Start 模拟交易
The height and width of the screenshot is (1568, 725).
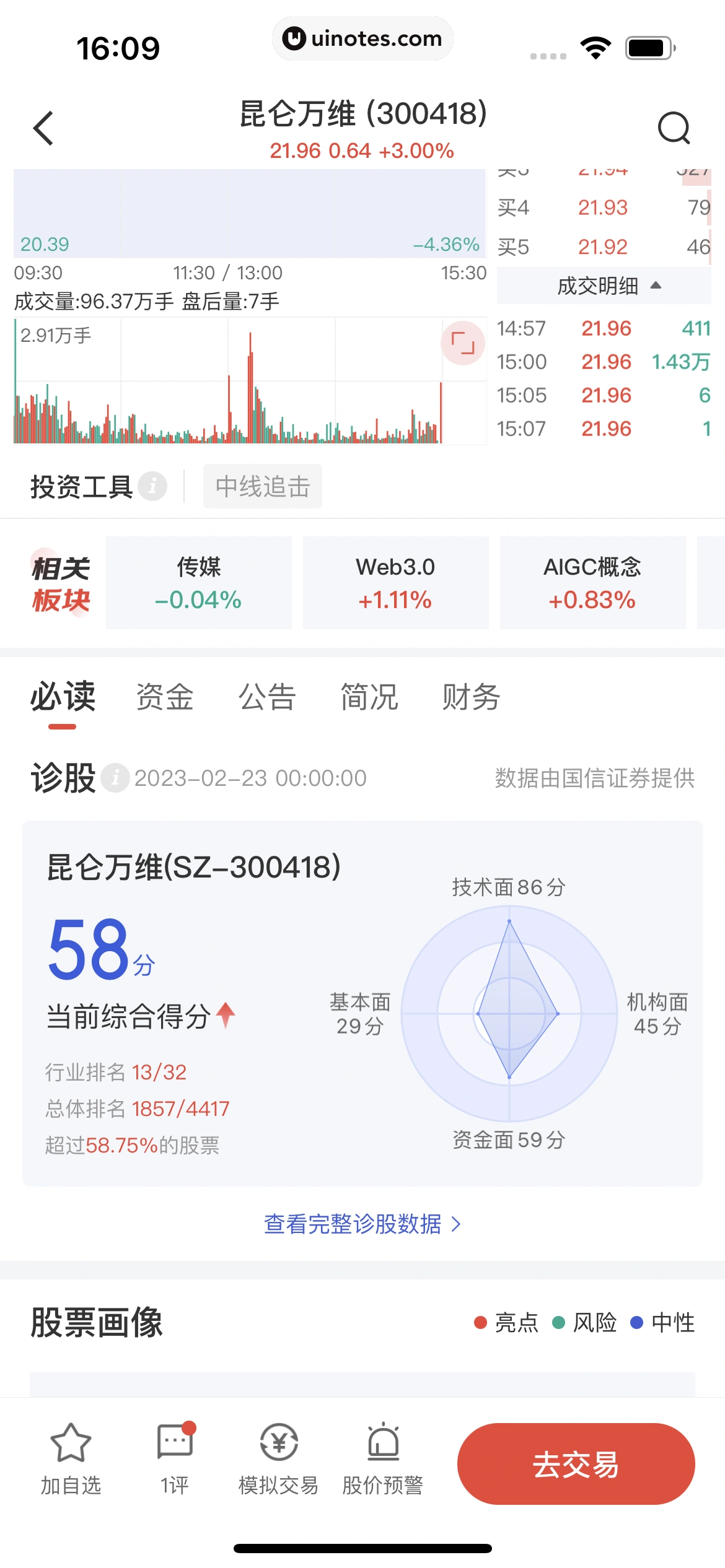278,1458
